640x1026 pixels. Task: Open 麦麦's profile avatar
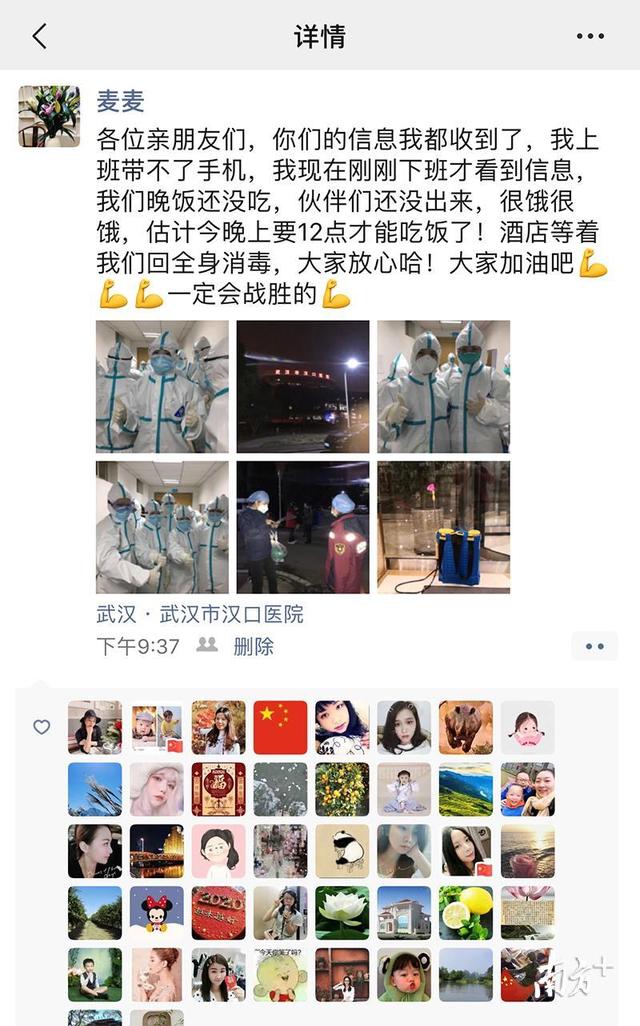(49, 116)
